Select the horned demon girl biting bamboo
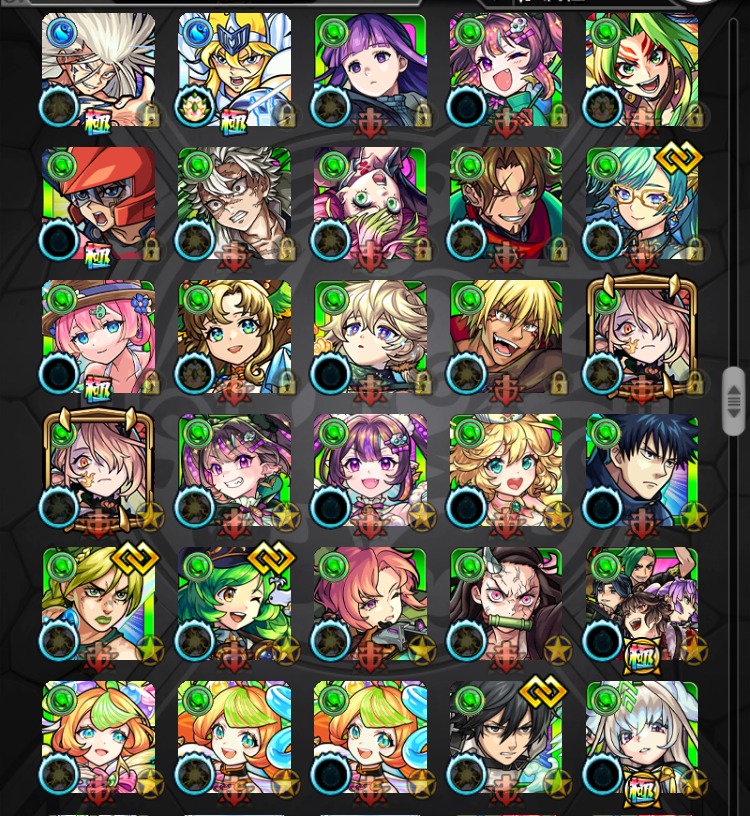 pyautogui.click(x=506, y=604)
